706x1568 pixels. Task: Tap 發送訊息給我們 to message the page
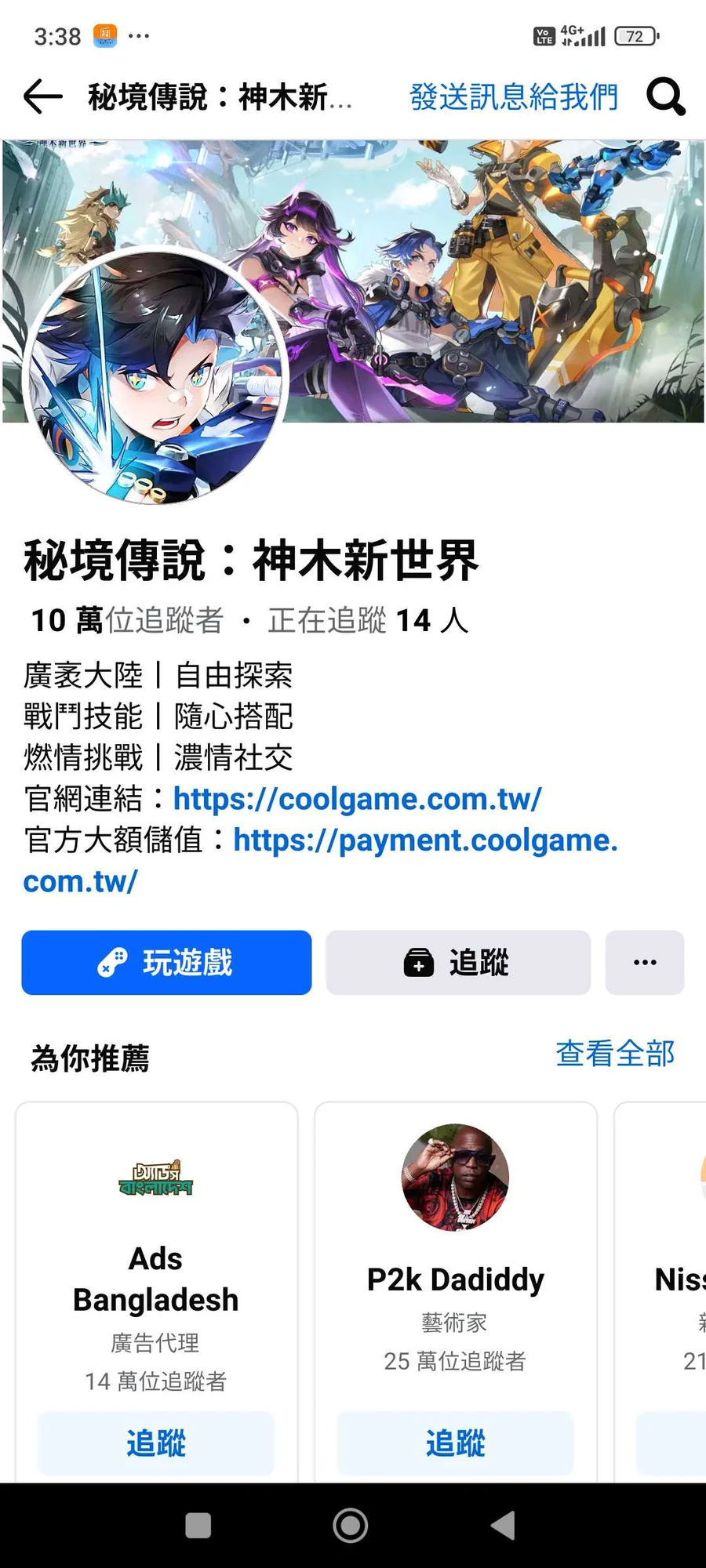pos(514,97)
